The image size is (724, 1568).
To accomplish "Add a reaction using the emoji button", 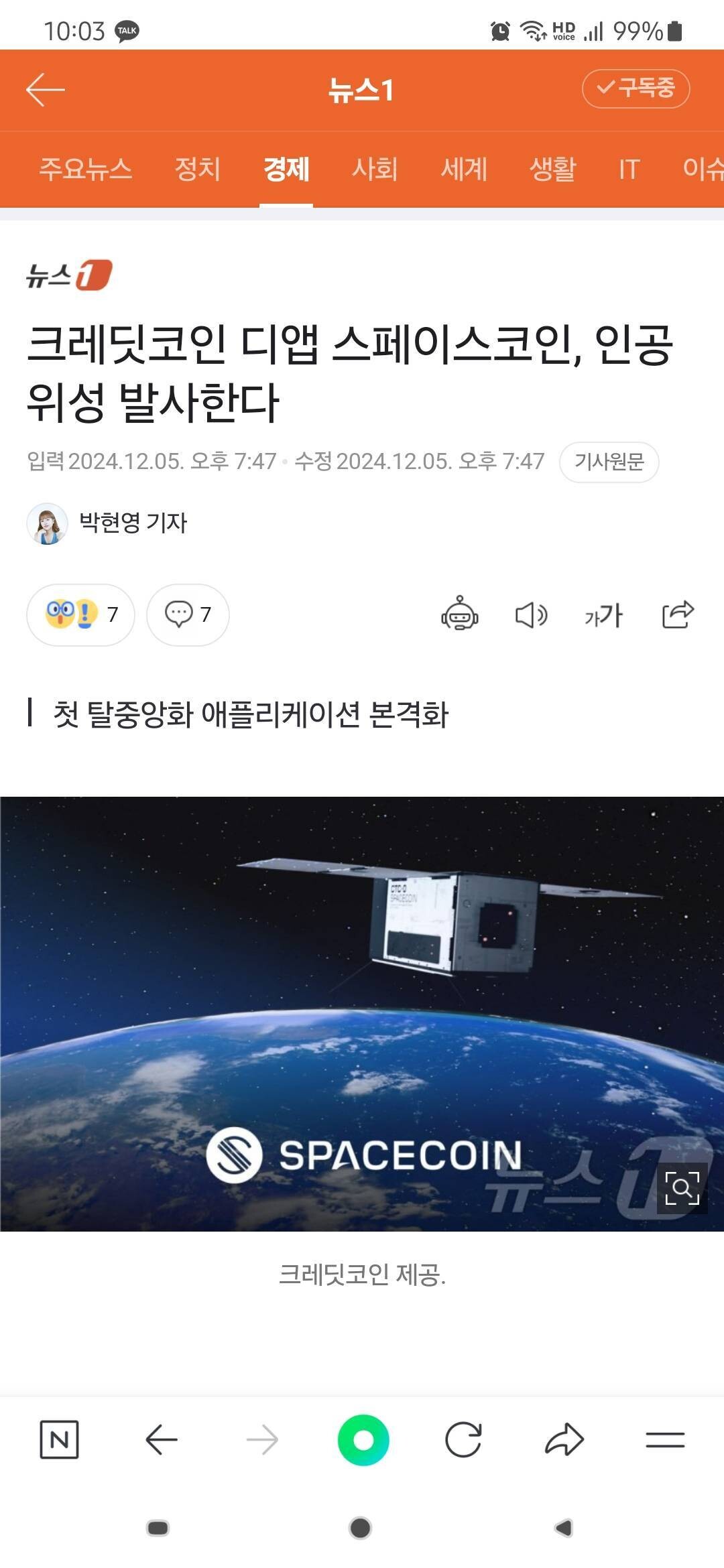I will pos(80,614).
